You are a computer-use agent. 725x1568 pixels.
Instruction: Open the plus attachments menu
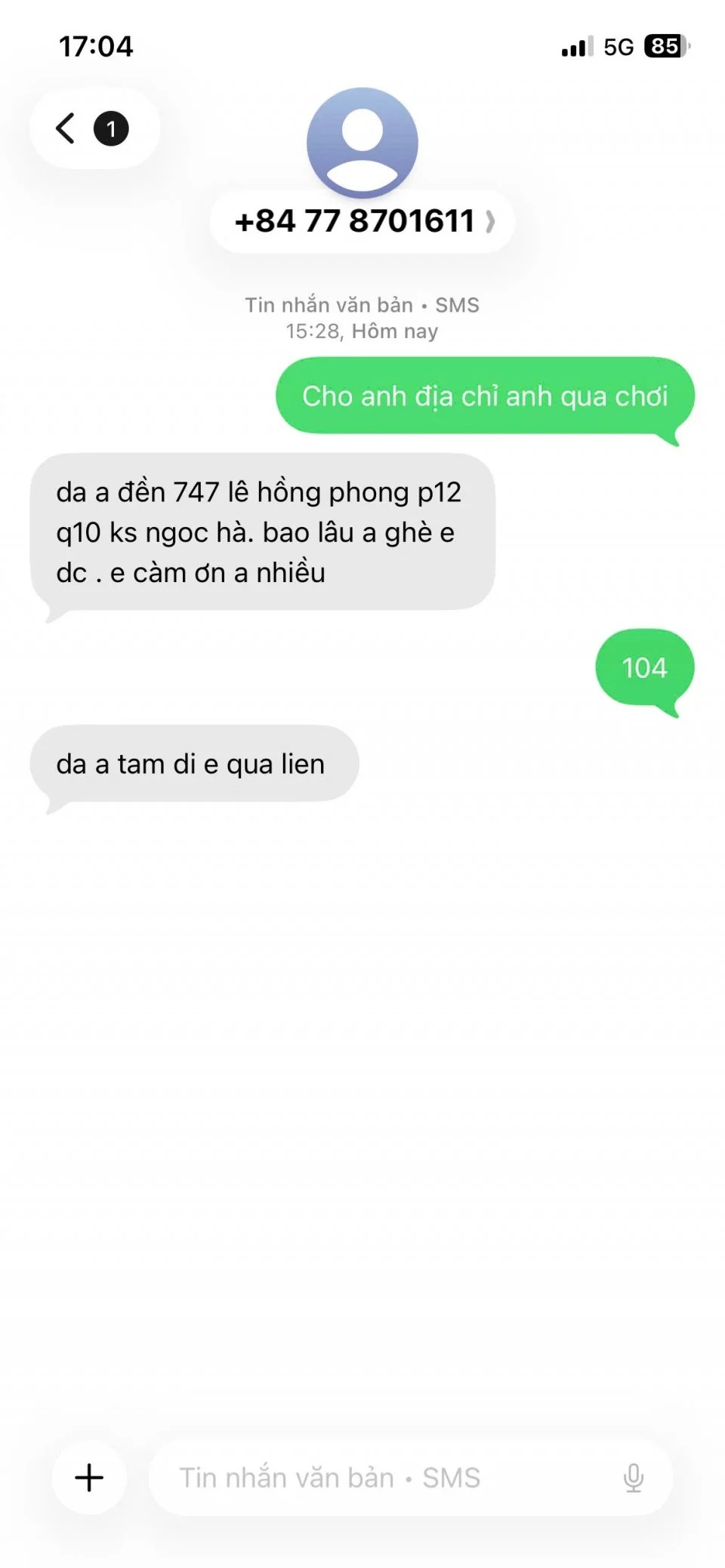click(89, 1477)
